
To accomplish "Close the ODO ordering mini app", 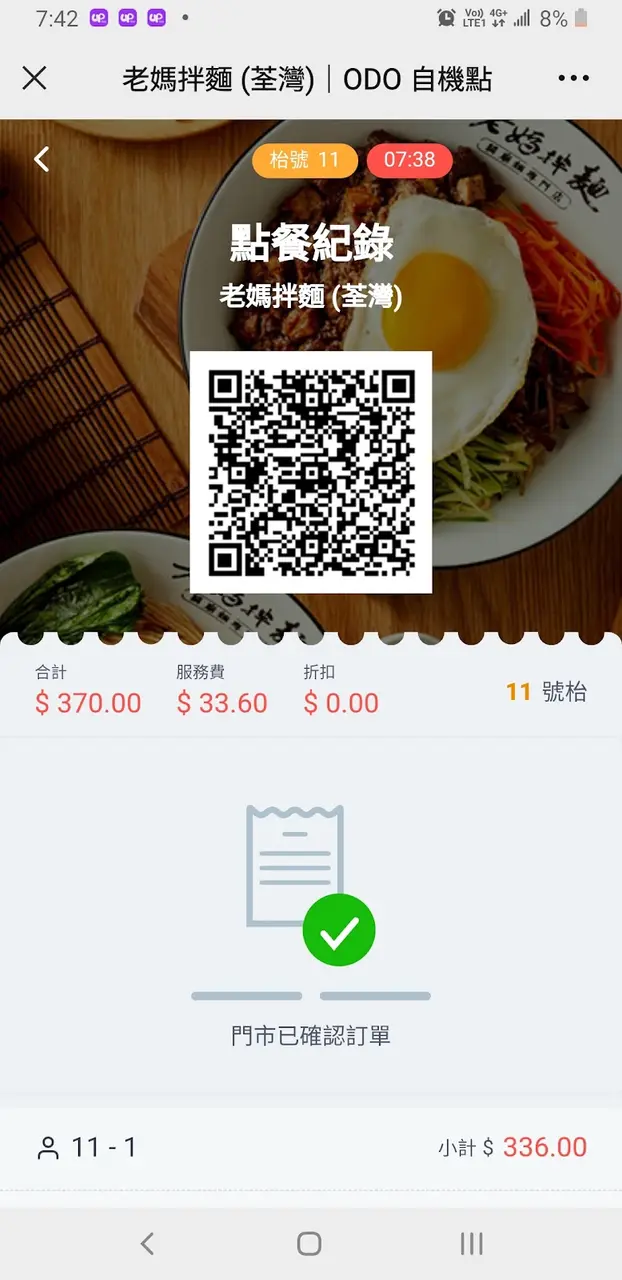I will (x=34, y=78).
